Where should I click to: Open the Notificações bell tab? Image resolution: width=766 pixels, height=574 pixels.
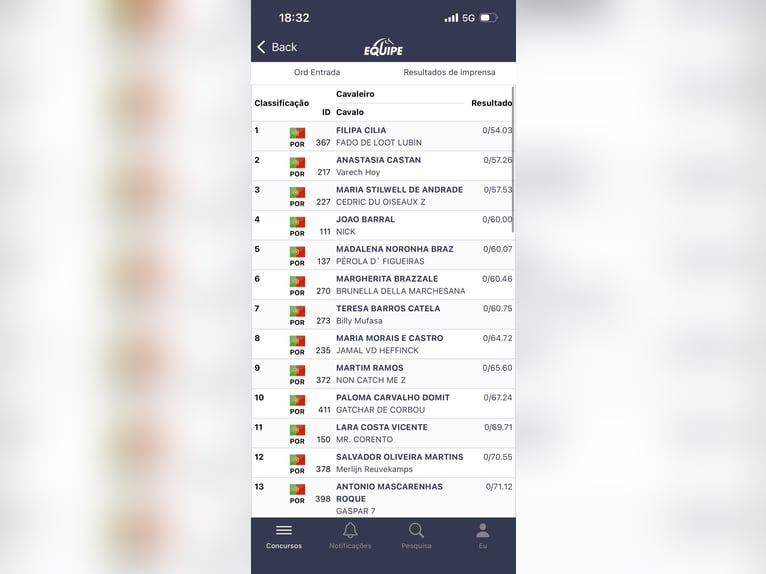(x=350, y=536)
